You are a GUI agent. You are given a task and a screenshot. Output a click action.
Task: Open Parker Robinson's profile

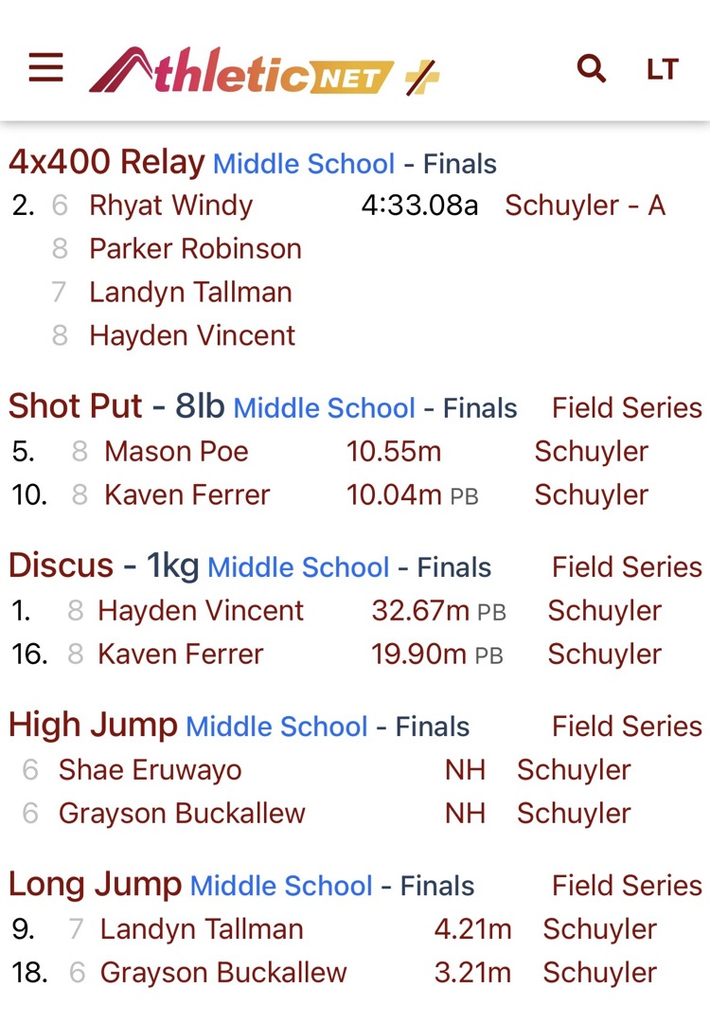point(195,249)
